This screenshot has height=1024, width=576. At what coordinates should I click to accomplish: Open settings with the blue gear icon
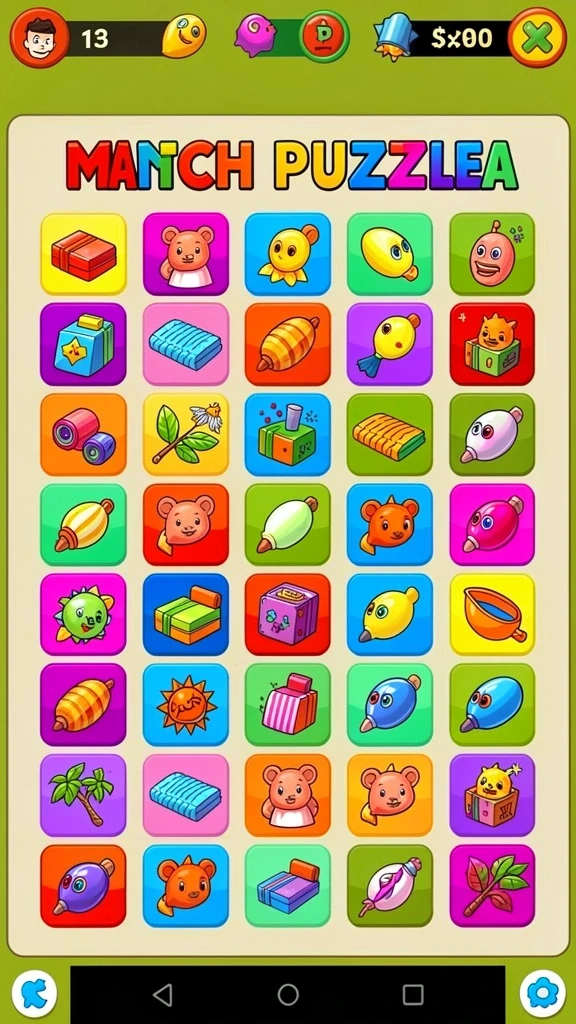[x=542, y=994]
